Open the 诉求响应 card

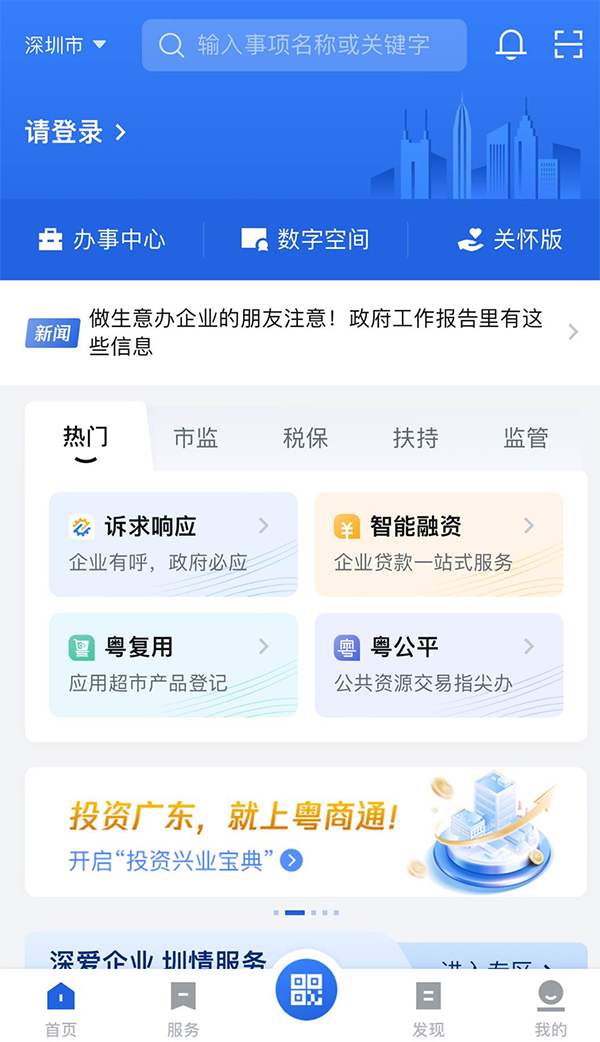[x=173, y=544]
